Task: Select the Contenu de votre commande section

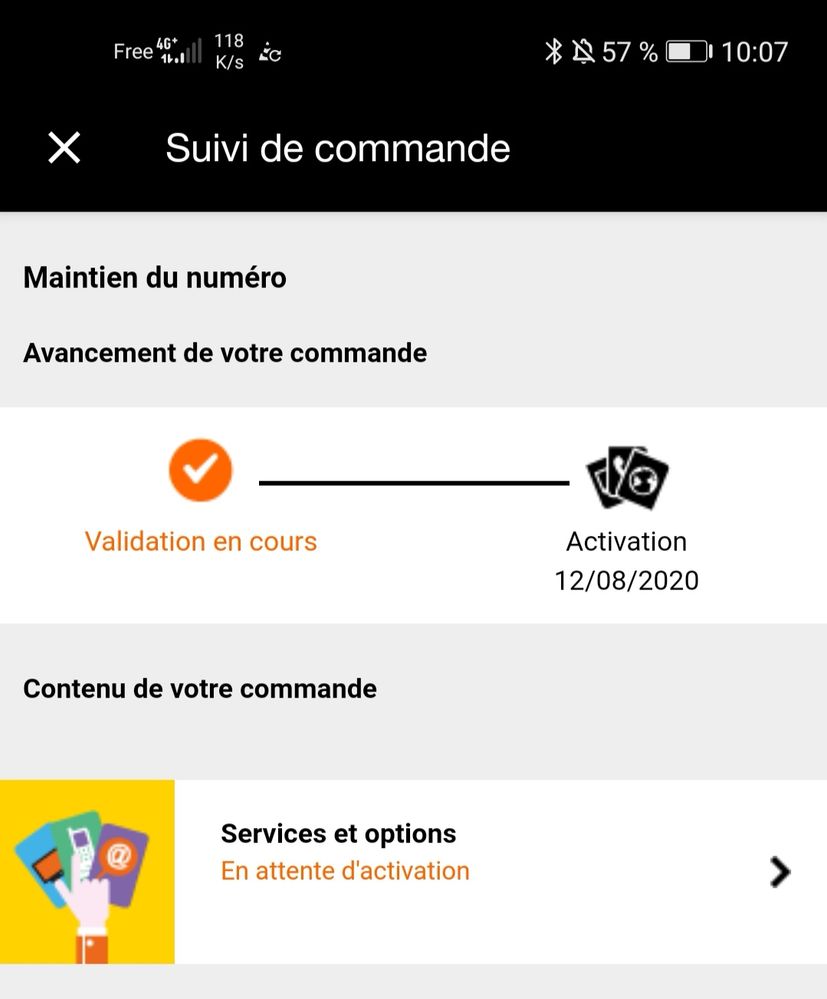Action: (x=200, y=688)
